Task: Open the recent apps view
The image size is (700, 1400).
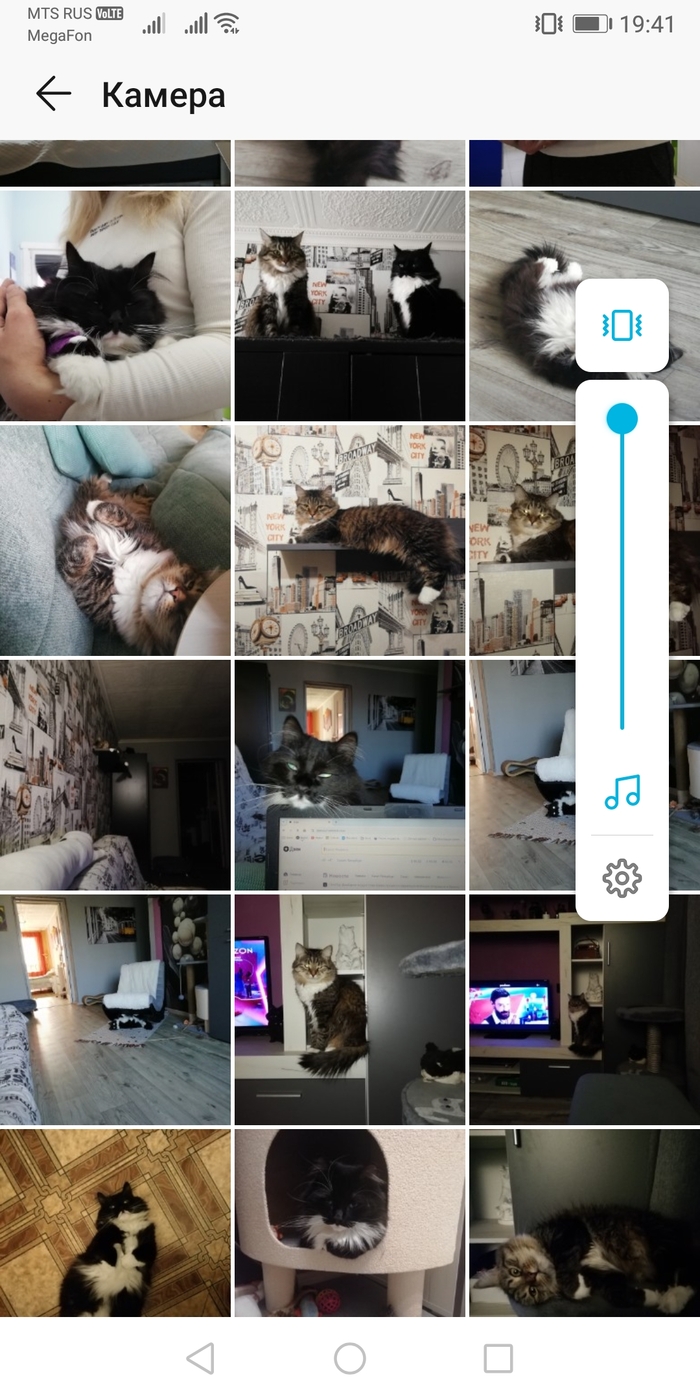Action: (x=498, y=1358)
